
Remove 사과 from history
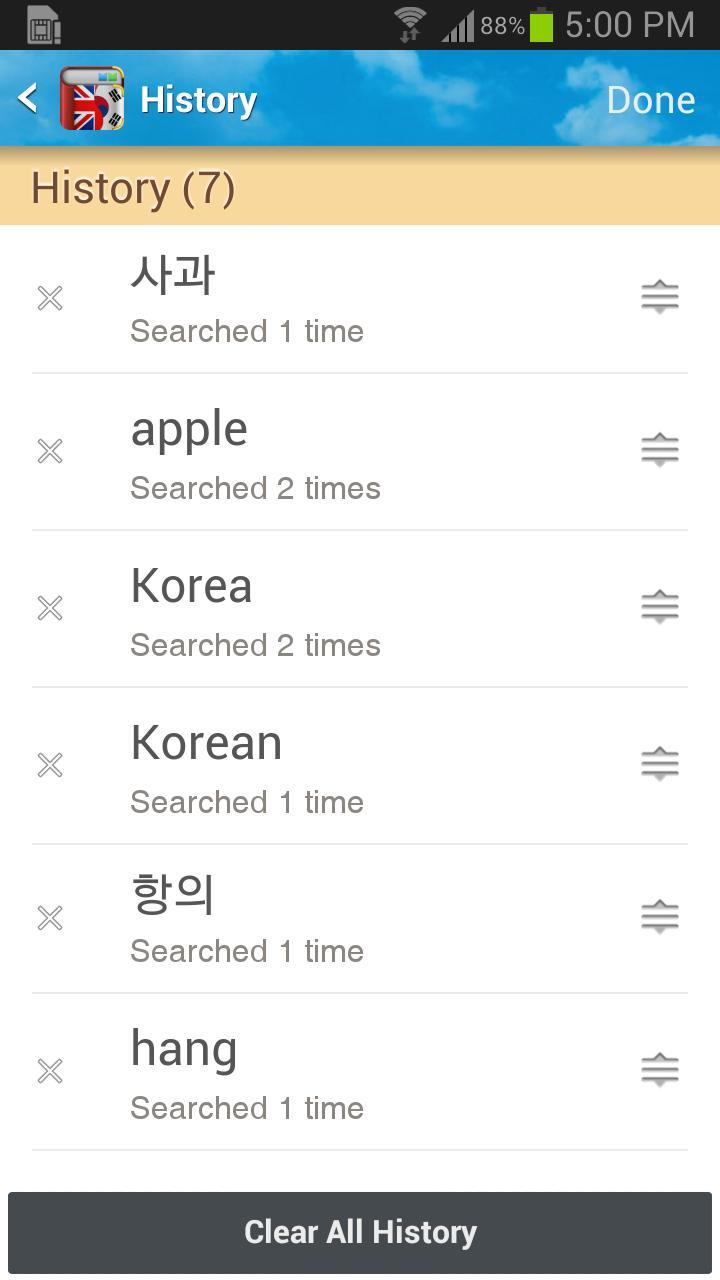pyautogui.click(x=50, y=298)
